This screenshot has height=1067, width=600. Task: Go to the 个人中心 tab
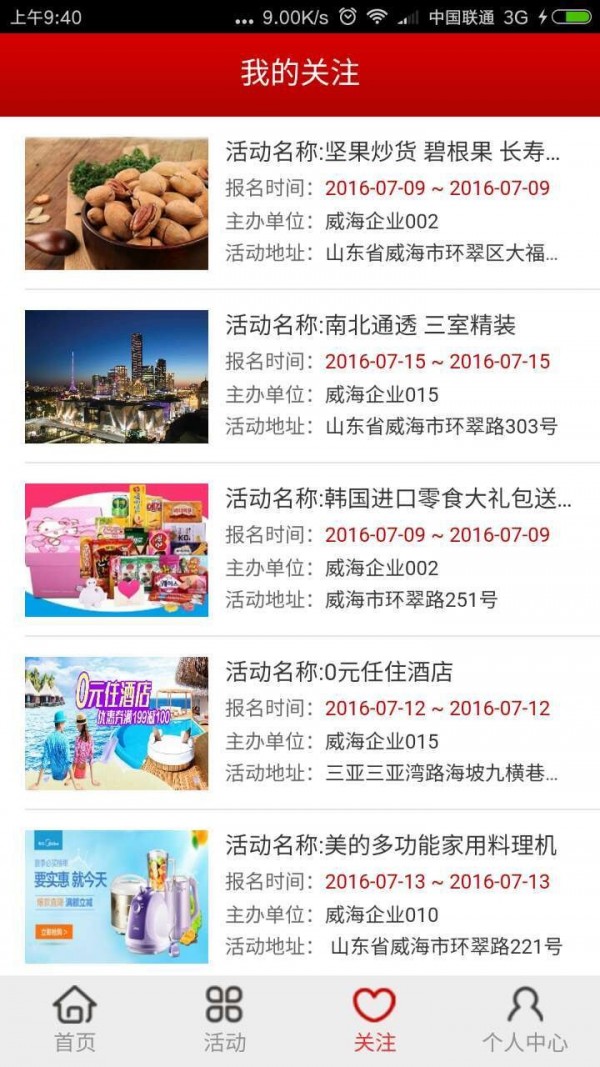pyautogui.click(x=525, y=1019)
